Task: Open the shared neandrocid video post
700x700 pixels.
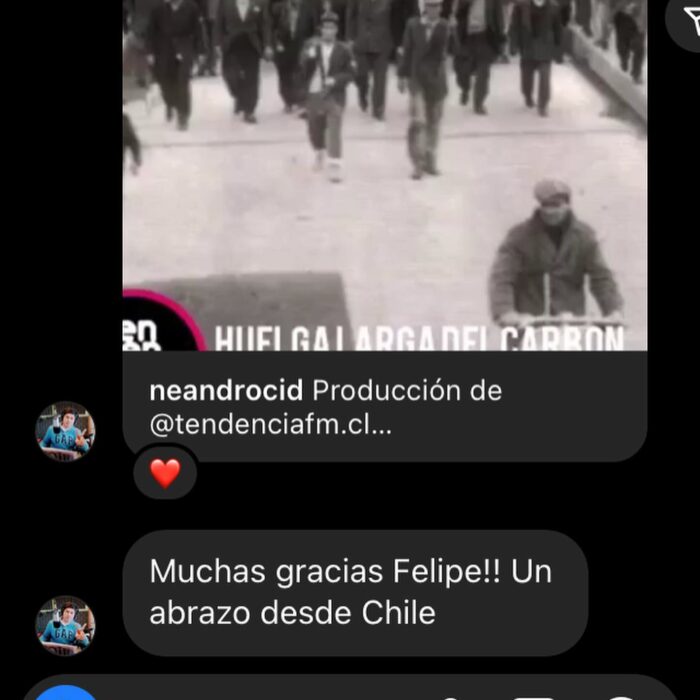Action: [x=385, y=200]
